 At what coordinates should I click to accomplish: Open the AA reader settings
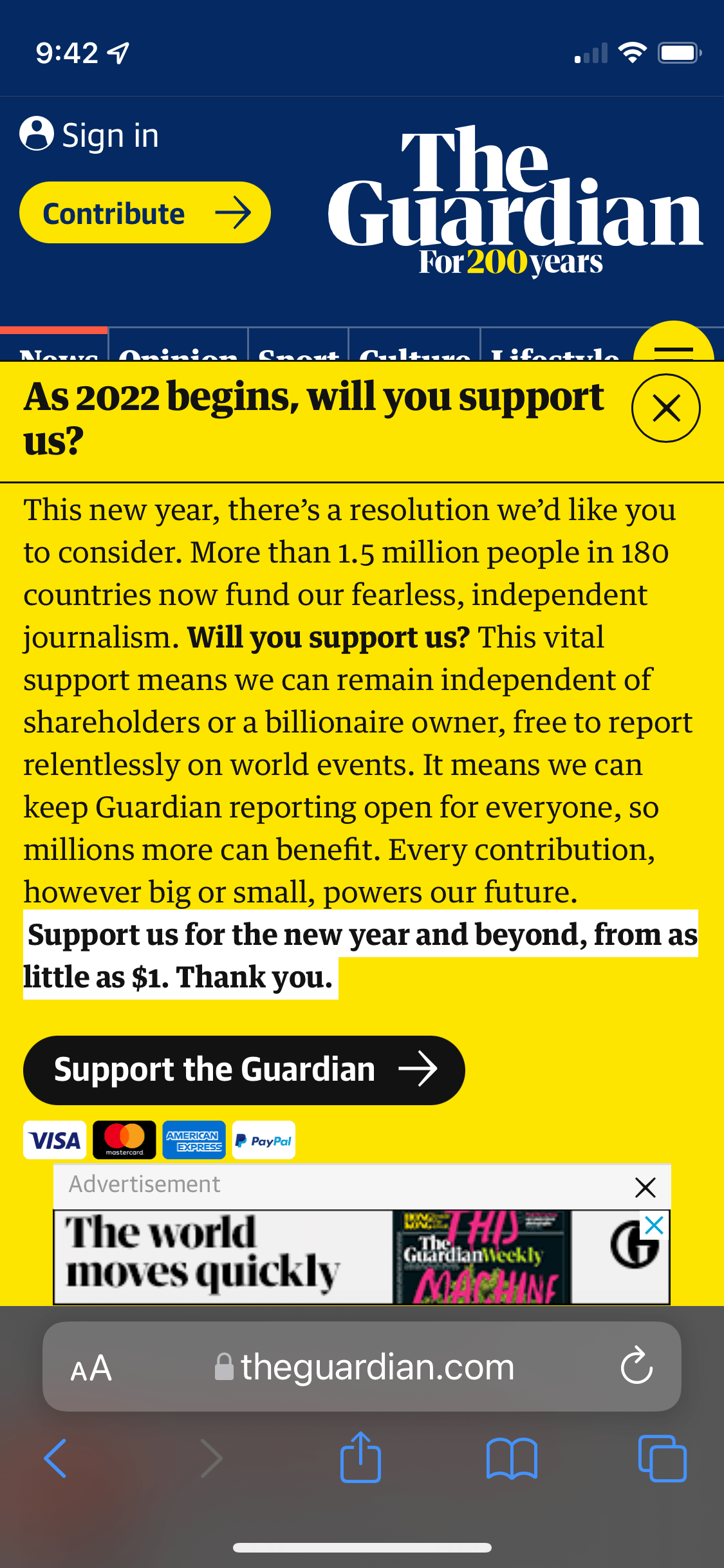coord(91,1367)
